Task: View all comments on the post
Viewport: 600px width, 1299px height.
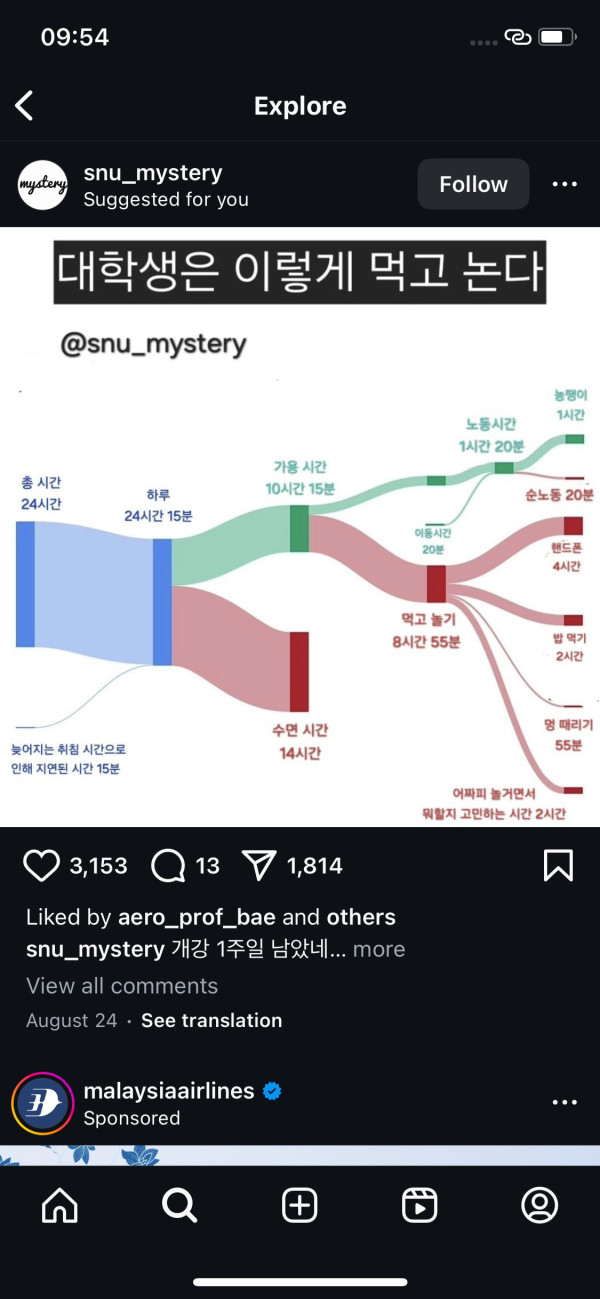Action: point(122,986)
